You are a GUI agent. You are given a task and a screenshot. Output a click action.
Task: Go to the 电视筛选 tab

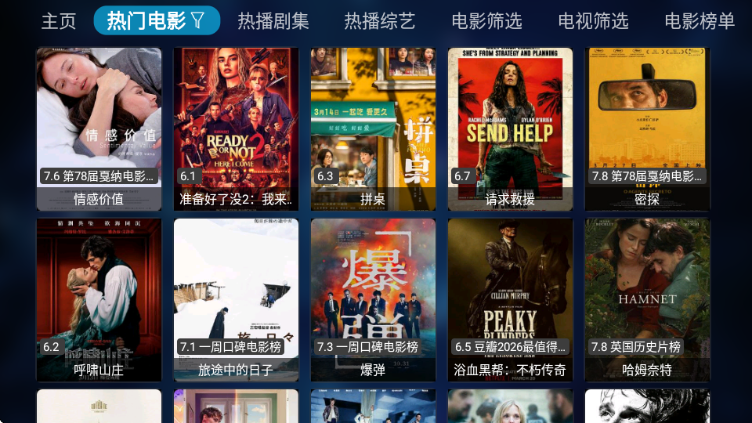coord(593,21)
